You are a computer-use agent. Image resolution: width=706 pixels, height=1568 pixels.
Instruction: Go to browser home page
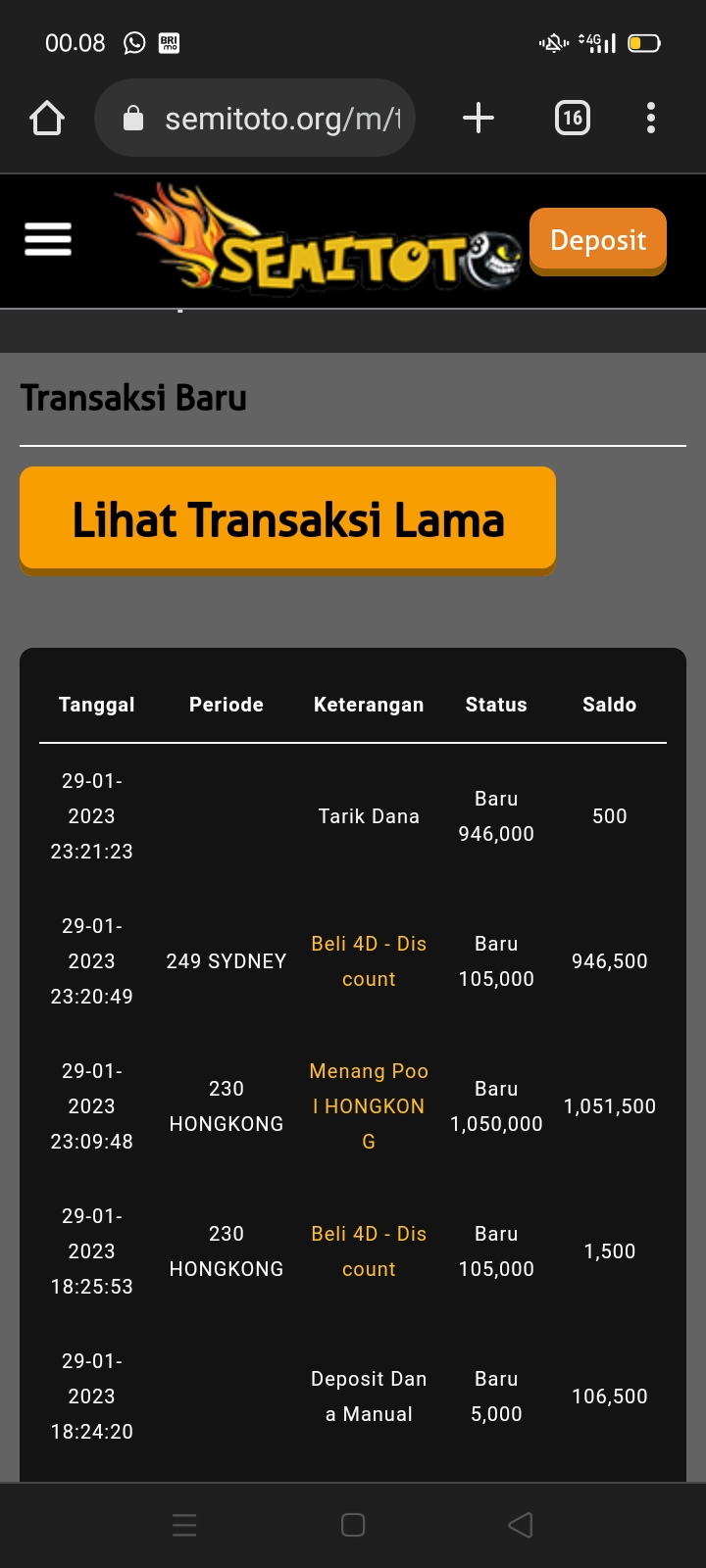click(x=47, y=119)
